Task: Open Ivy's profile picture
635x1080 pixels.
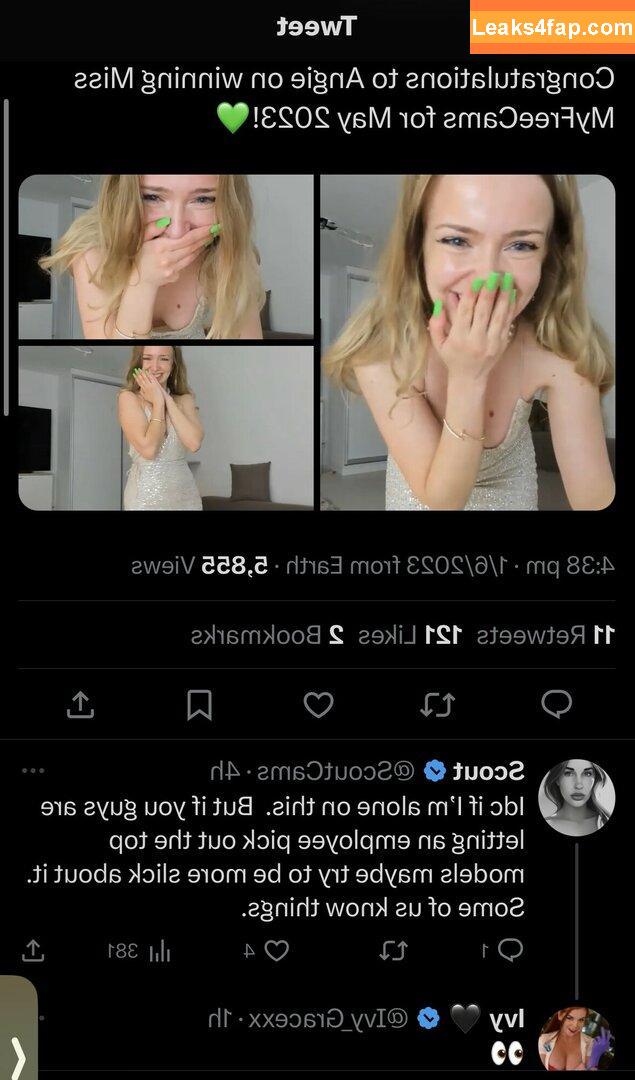Action: click(576, 1042)
